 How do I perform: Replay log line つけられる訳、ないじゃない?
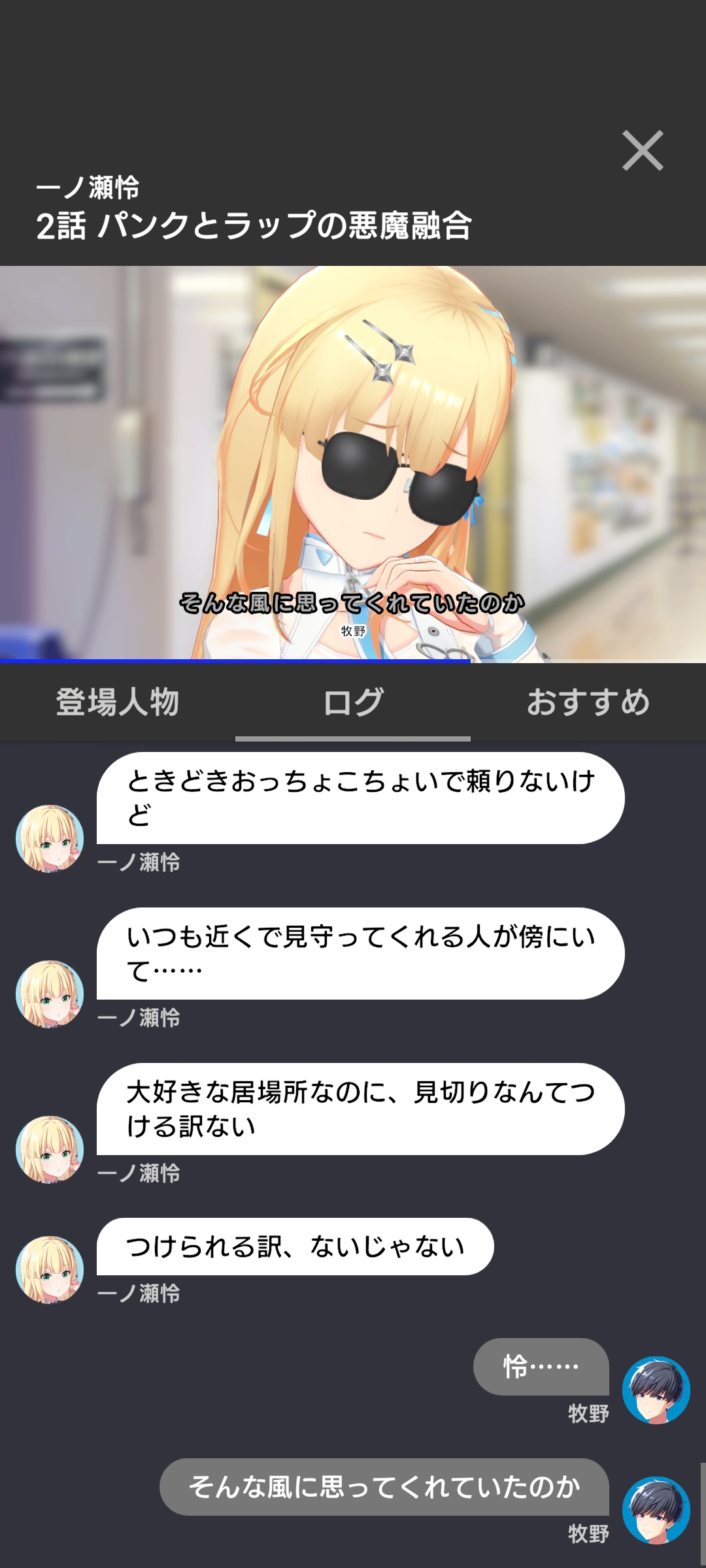point(295,1247)
